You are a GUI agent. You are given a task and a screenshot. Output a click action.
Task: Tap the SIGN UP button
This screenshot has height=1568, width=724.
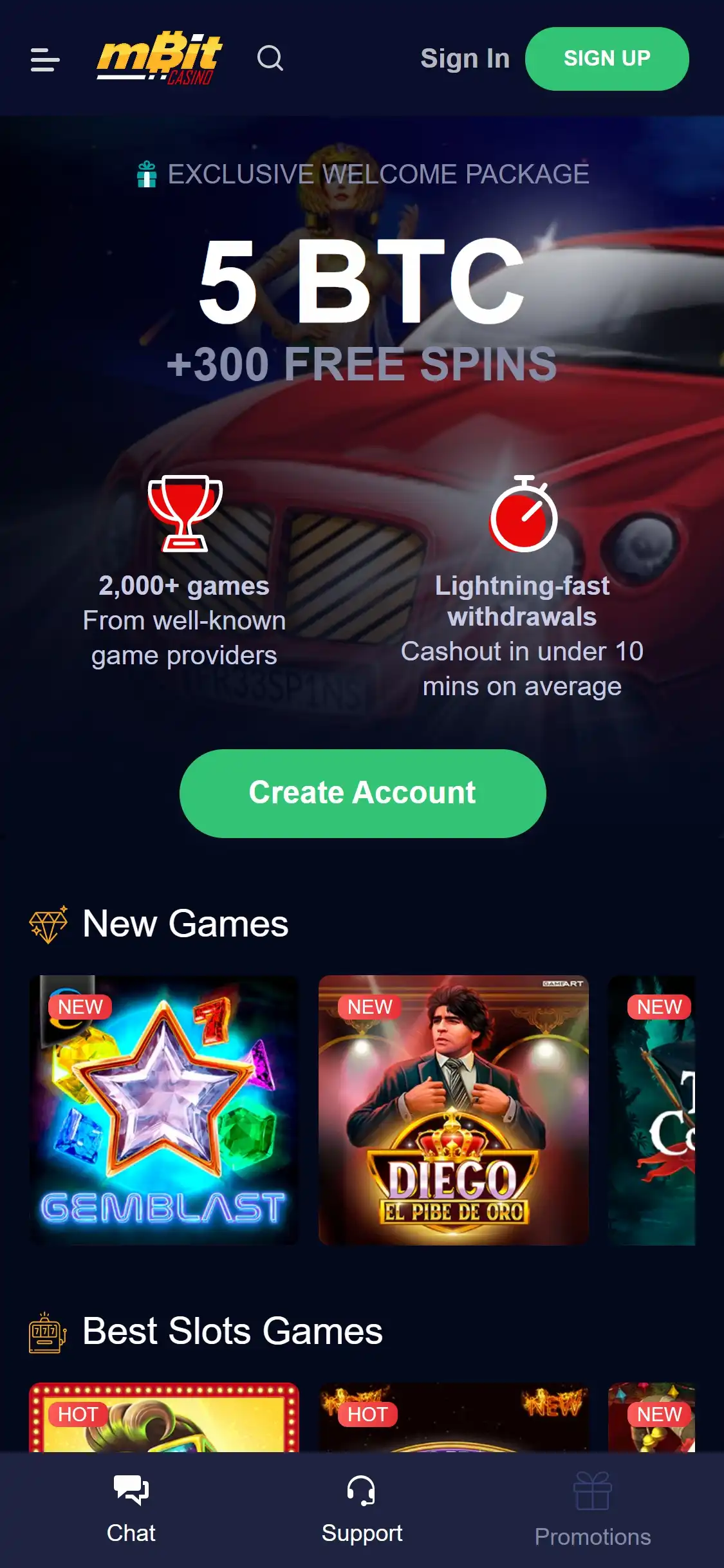click(606, 59)
